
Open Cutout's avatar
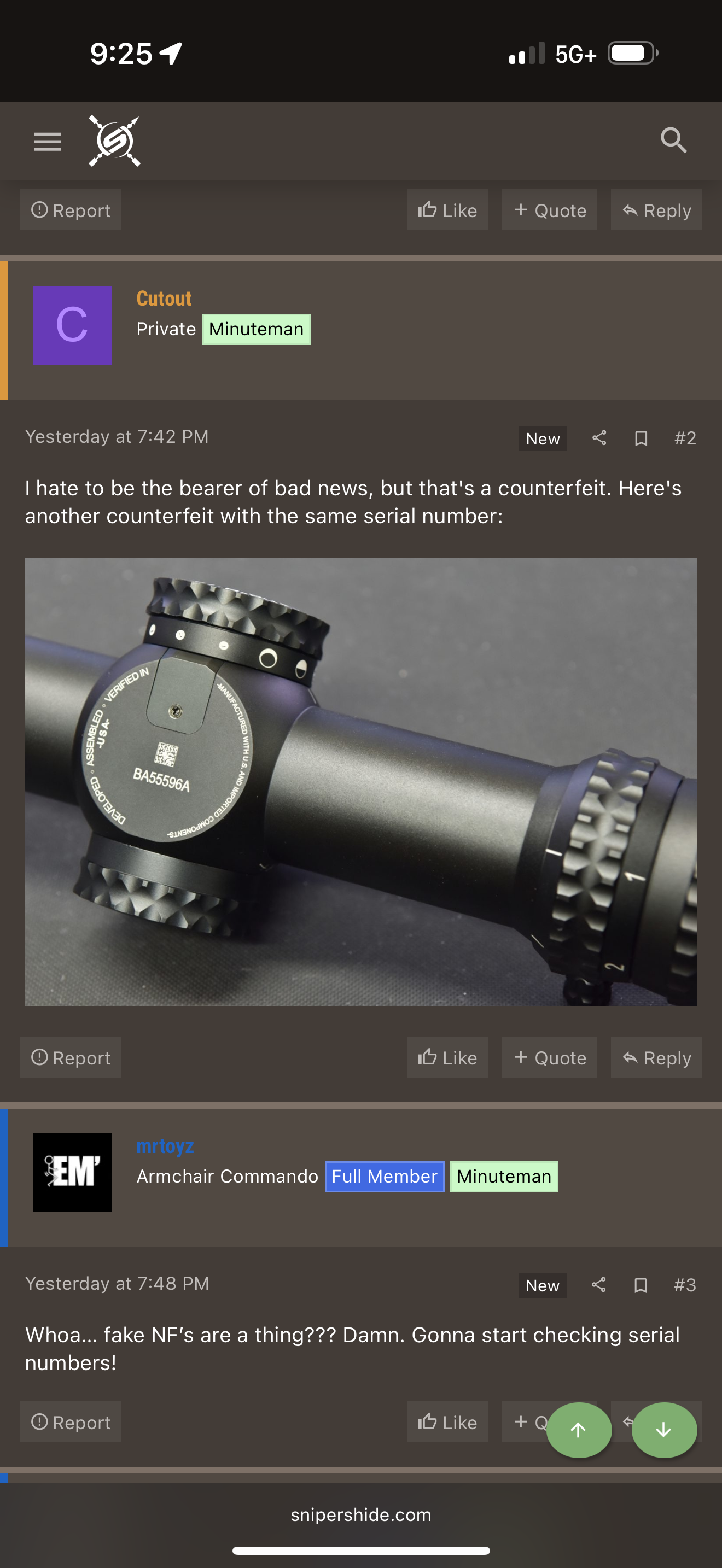coord(72,325)
